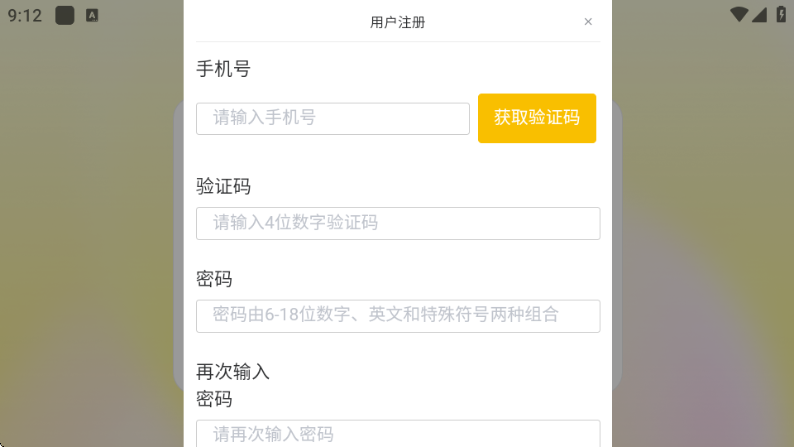
Task: Close the 用户注册 dialog
Action: [x=588, y=22]
